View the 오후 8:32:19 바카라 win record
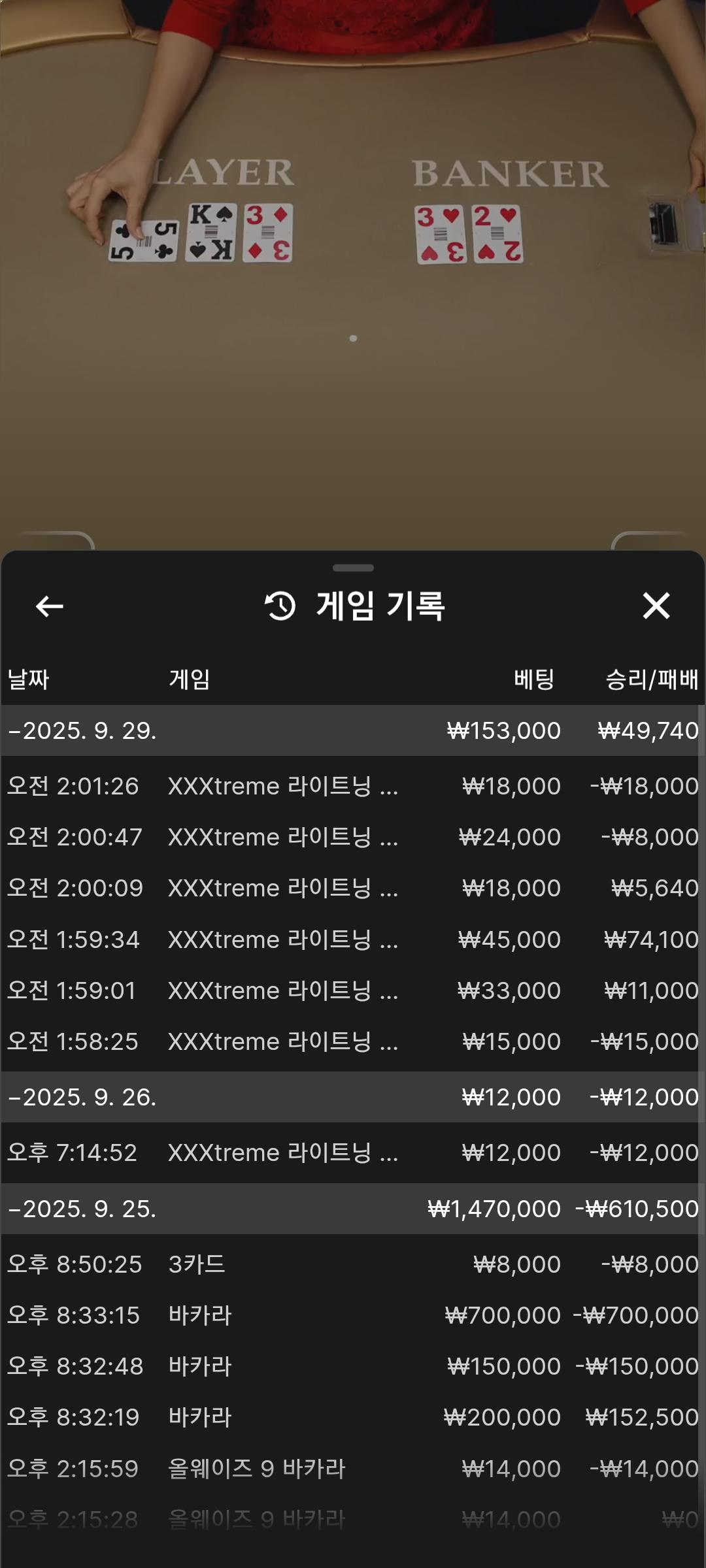Viewport: 706px width, 1568px height. pos(353,1417)
